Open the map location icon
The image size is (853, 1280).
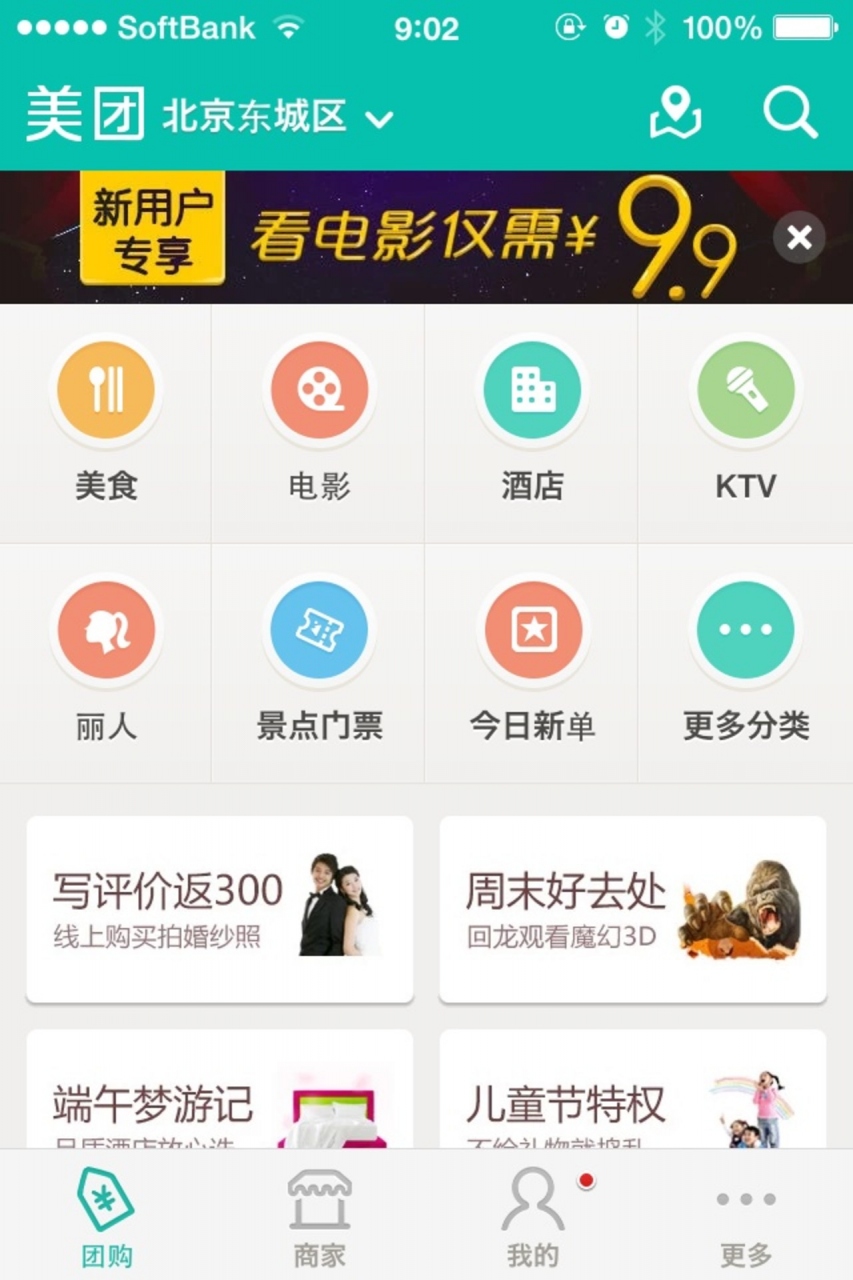click(675, 113)
